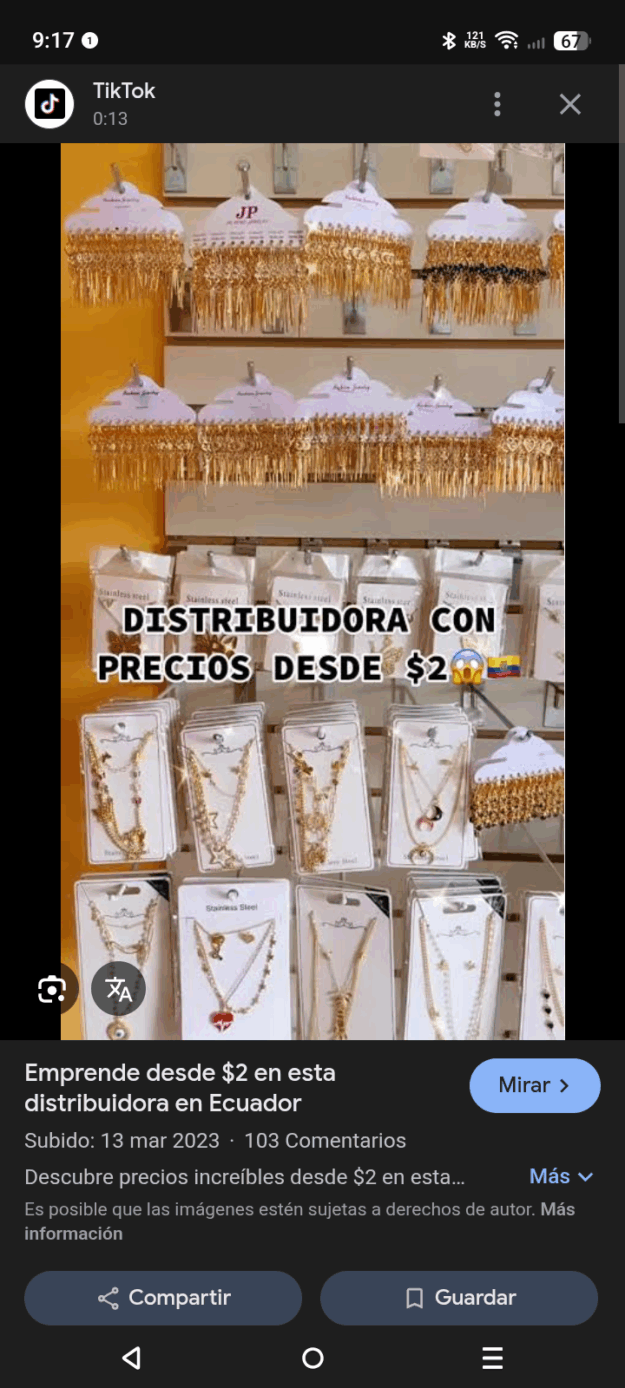Screen dimensions: 625x1388
Task: Expand the description with Más
Action: [560, 1176]
